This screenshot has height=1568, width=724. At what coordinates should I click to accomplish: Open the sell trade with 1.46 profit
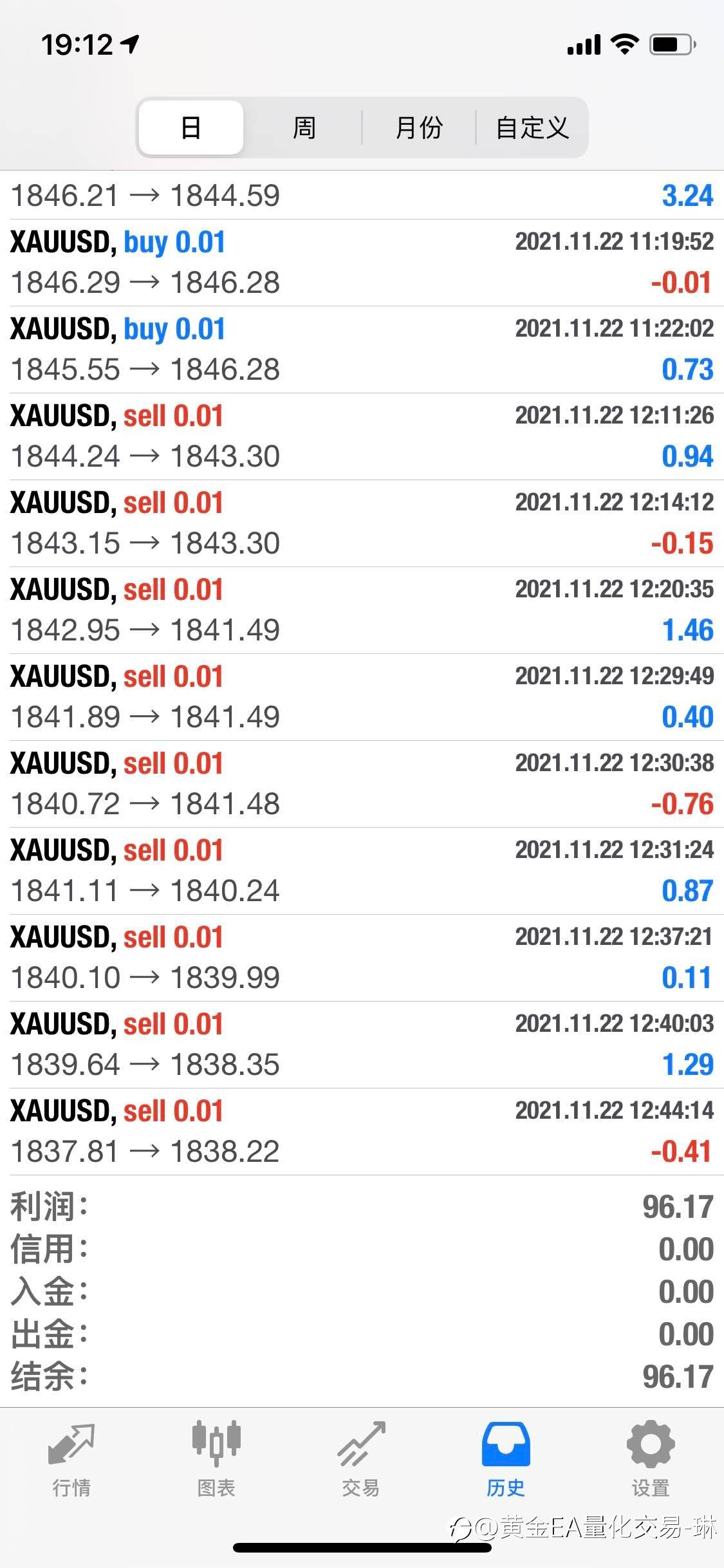(362, 610)
